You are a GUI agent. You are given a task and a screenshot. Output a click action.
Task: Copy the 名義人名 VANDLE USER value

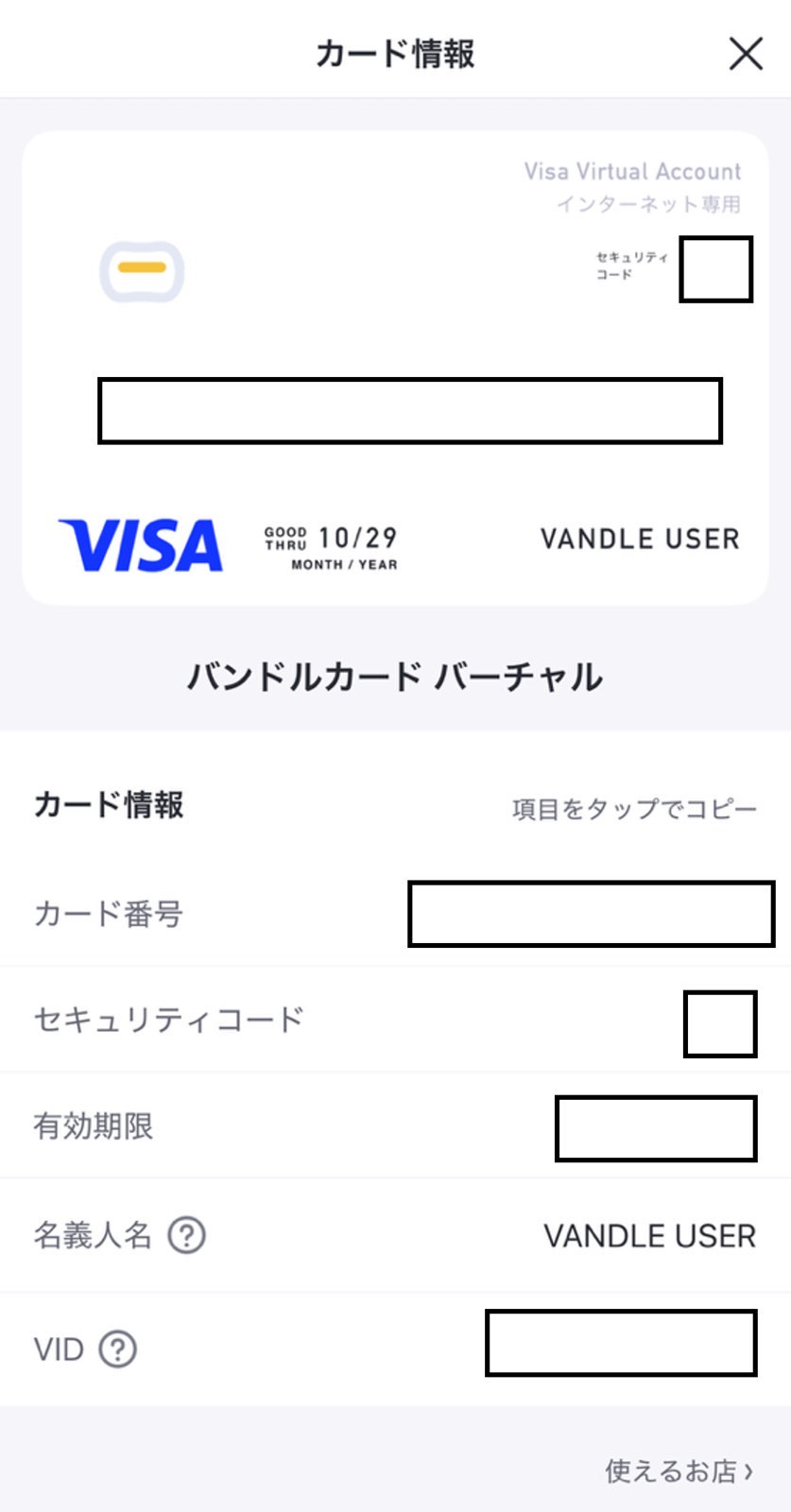coord(649,1236)
